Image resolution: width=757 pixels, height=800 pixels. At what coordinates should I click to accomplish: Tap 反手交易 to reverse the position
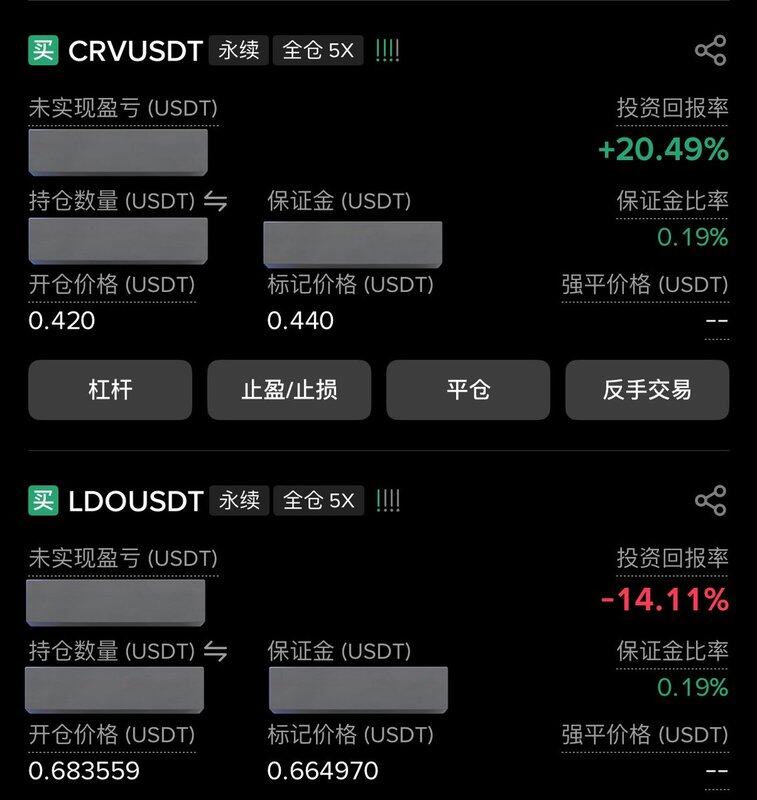pos(647,390)
